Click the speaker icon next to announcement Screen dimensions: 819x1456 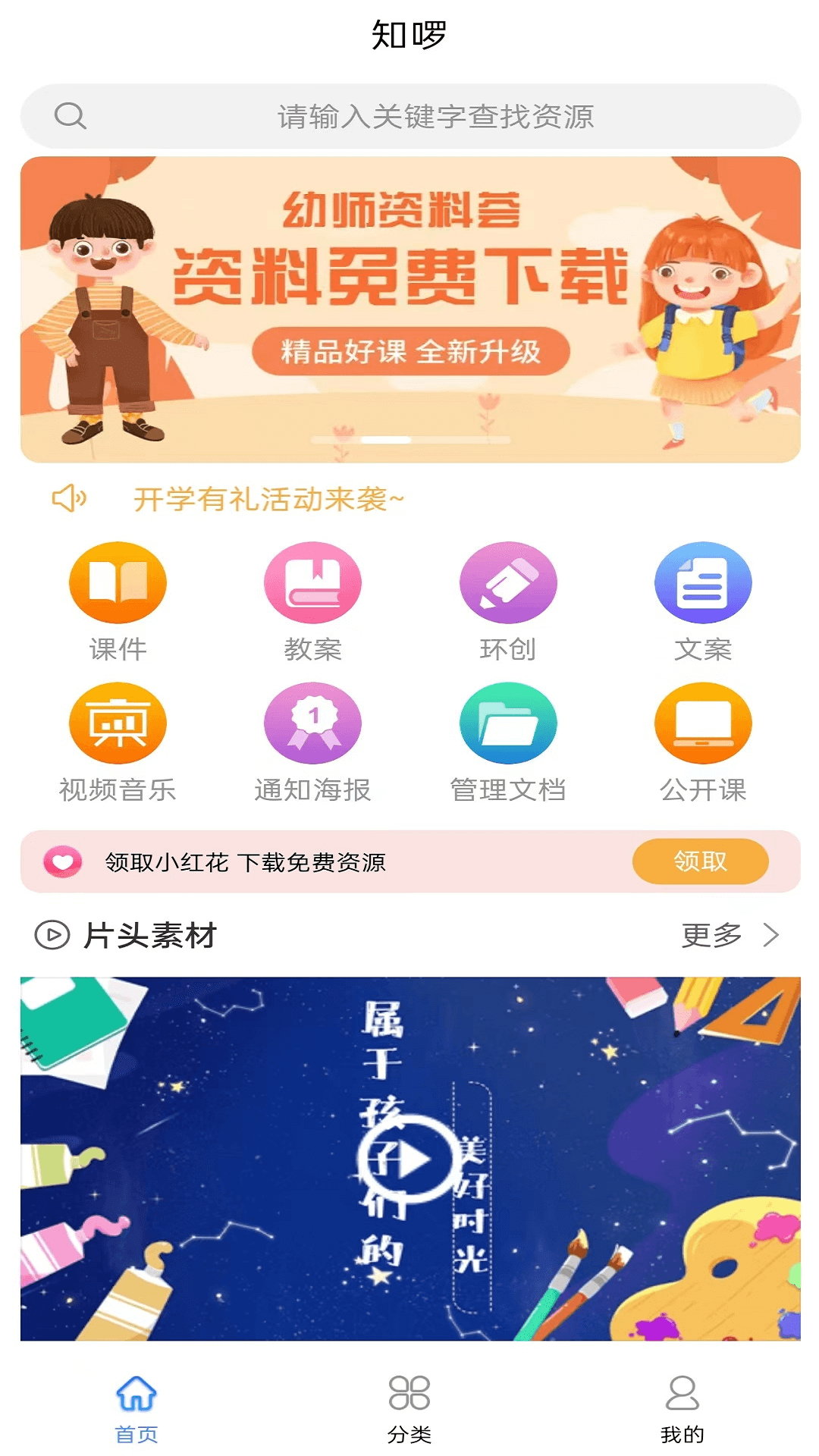[x=68, y=498]
